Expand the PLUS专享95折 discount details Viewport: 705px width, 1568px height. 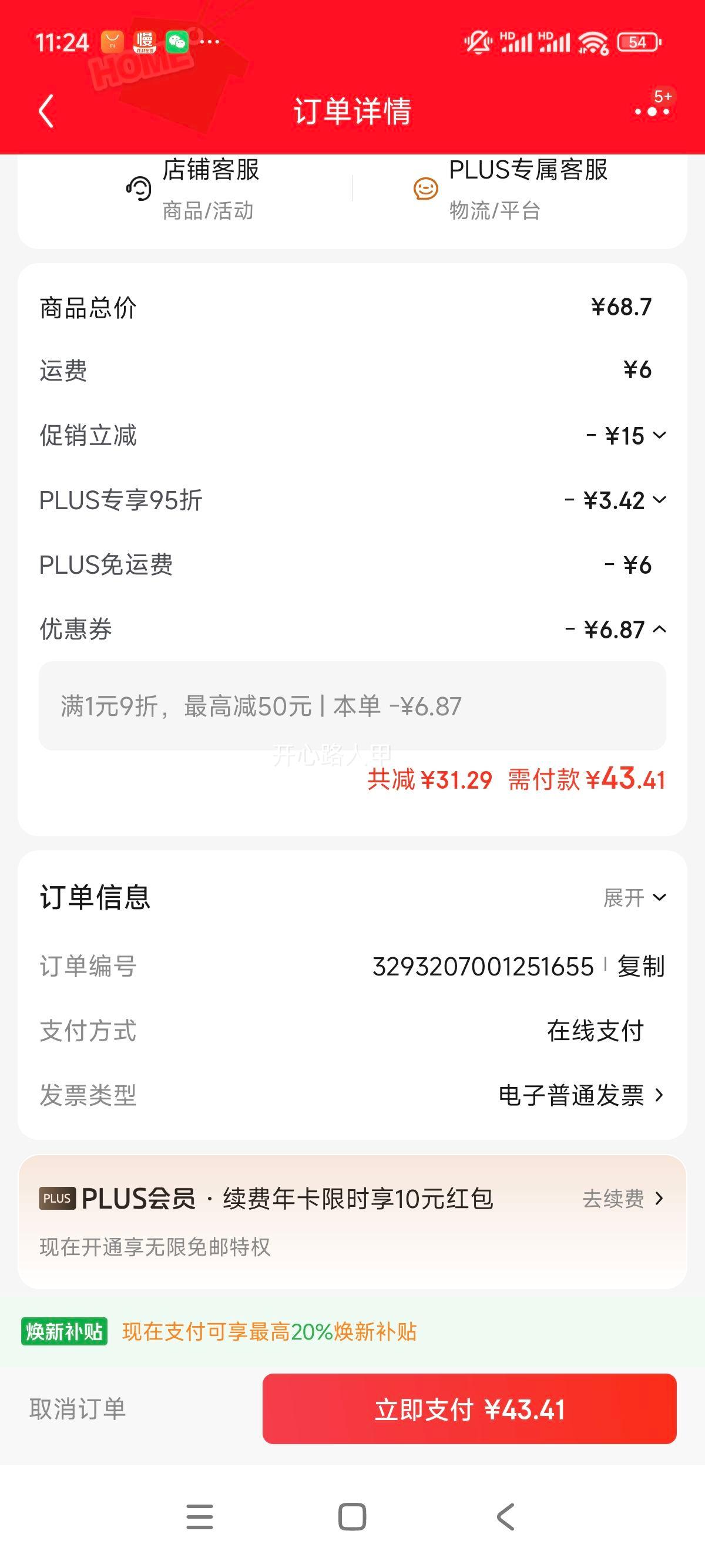click(616, 500)
